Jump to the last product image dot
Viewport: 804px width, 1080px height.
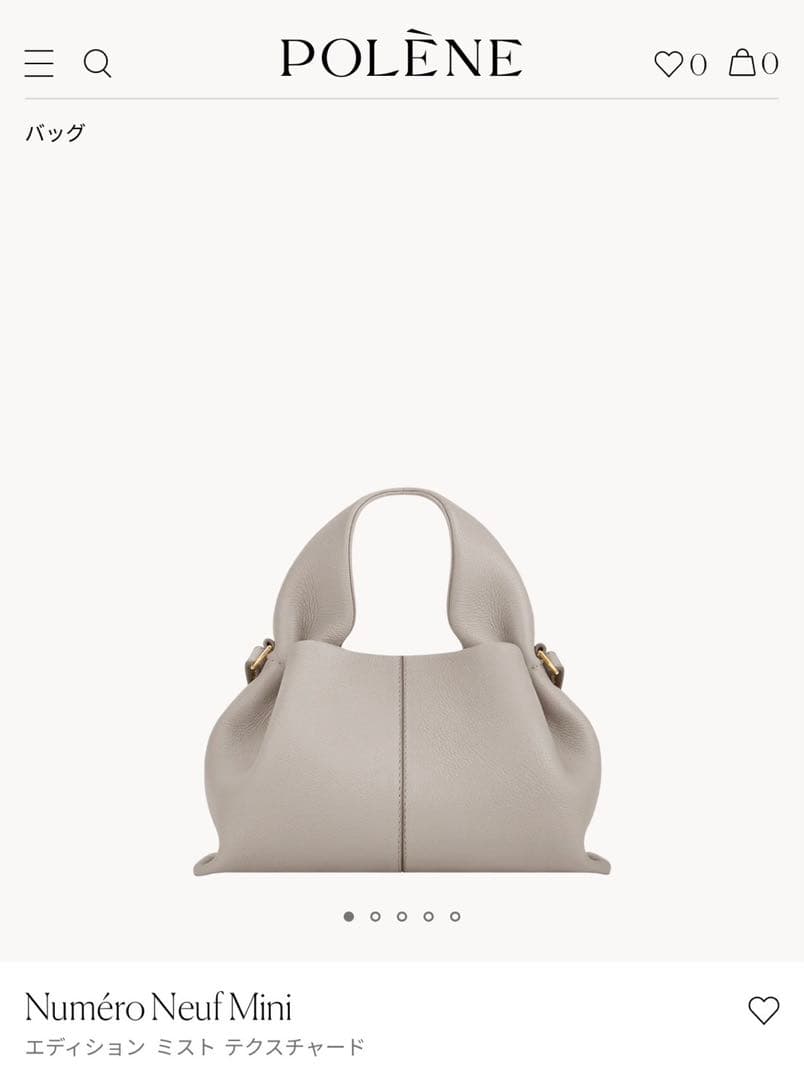pyautogui.click(x=455, y=916)
